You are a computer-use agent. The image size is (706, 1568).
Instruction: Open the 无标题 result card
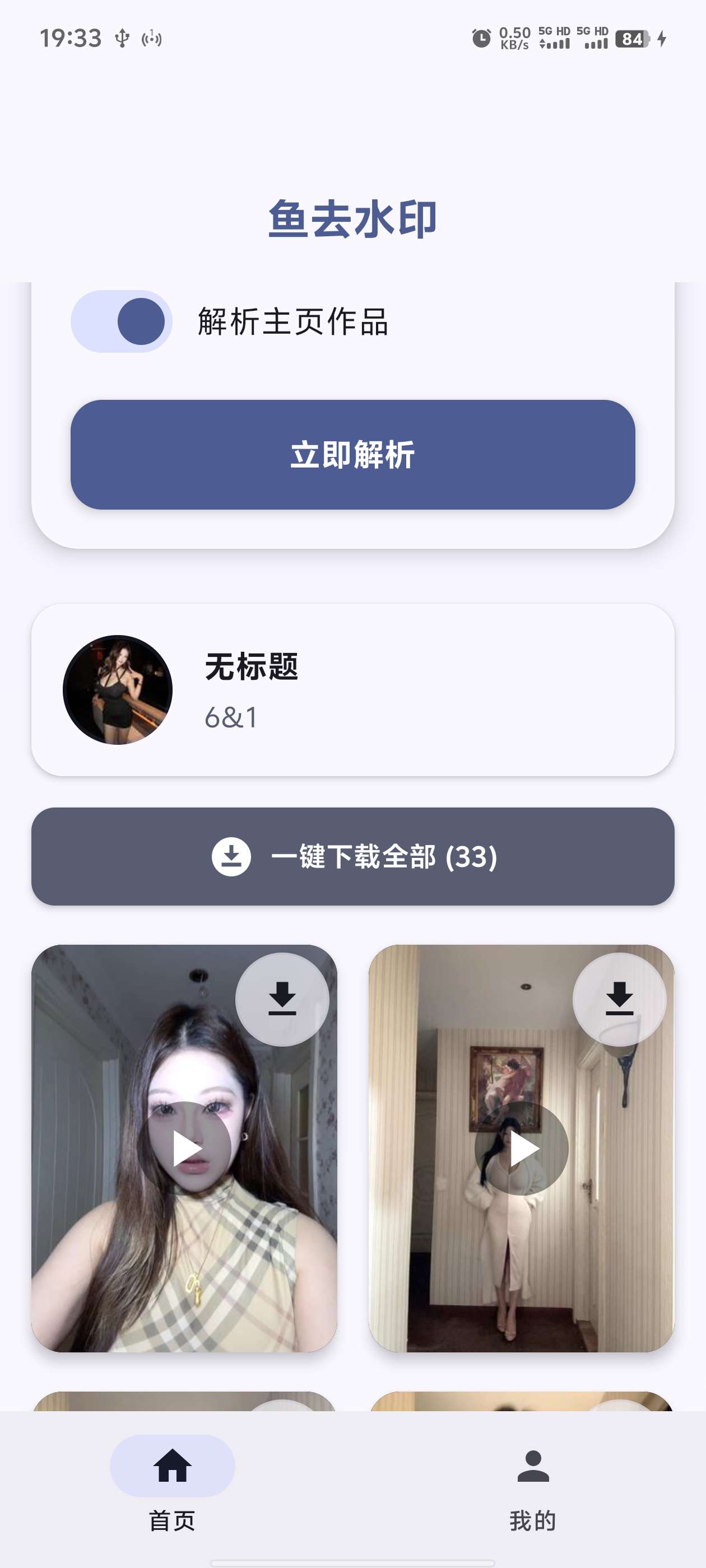[354, 691]
